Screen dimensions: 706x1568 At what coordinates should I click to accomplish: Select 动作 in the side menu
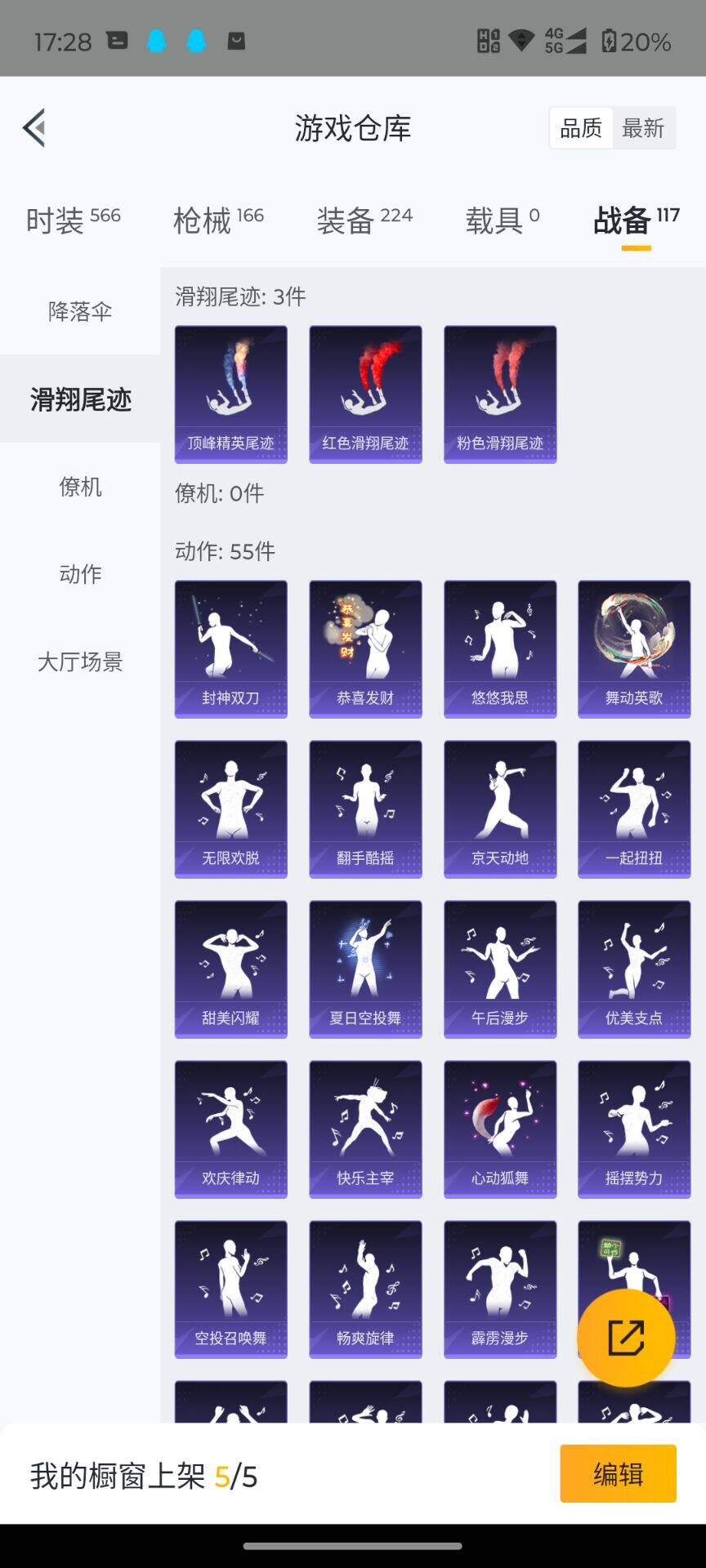80,574
